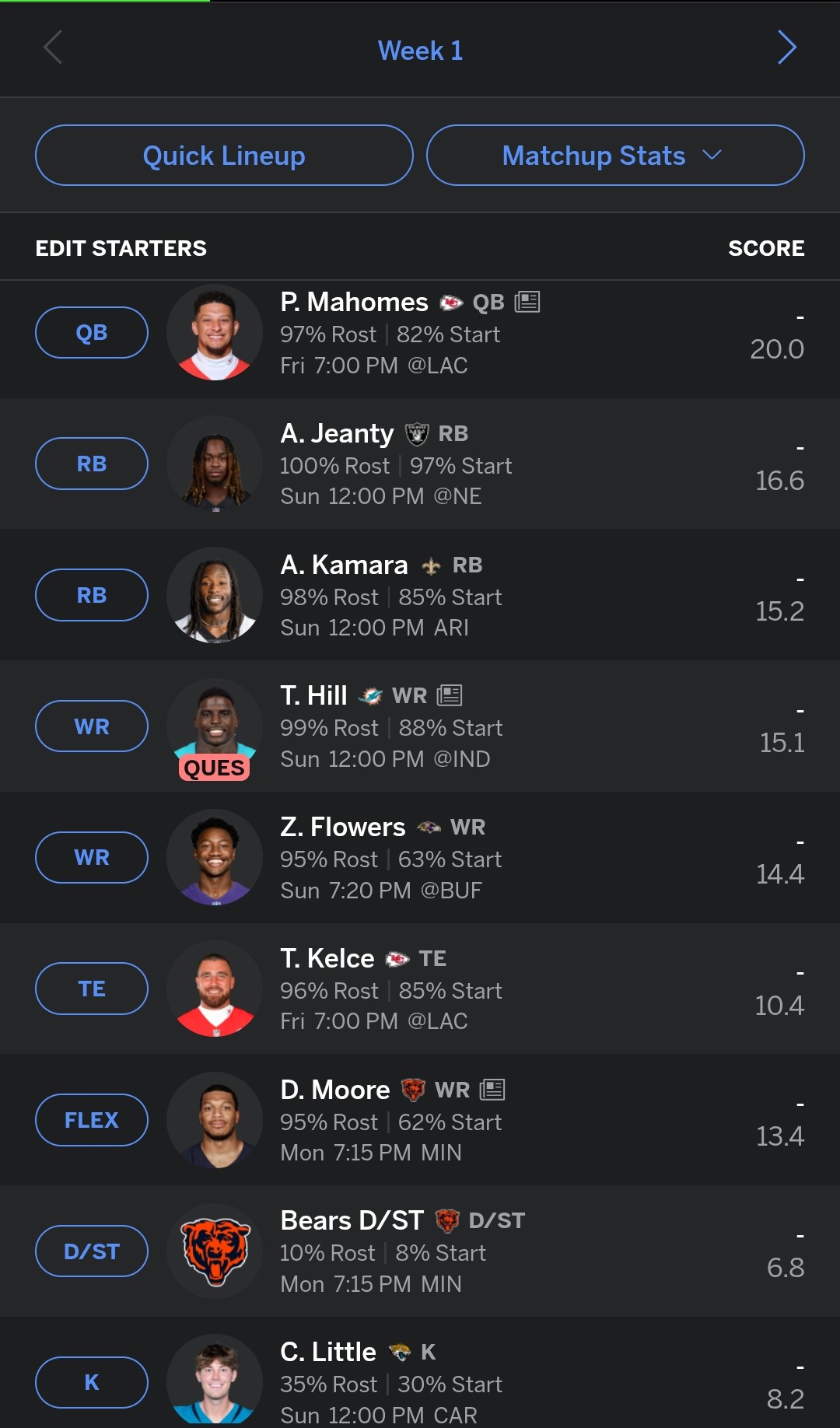
Task: Open P. Mahomes player details
Action: (x=354, y=303)
